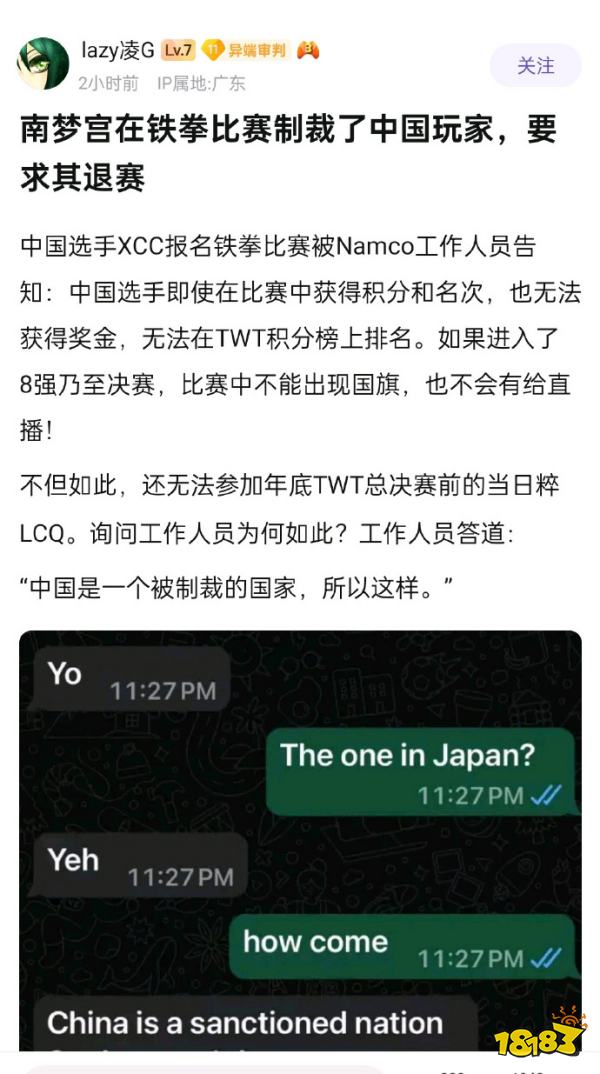The width and height of the screenshot is (600, 1074).
Task: Open the 异端审判 badge
Action: pyautogui.click(x=244, y=50)
